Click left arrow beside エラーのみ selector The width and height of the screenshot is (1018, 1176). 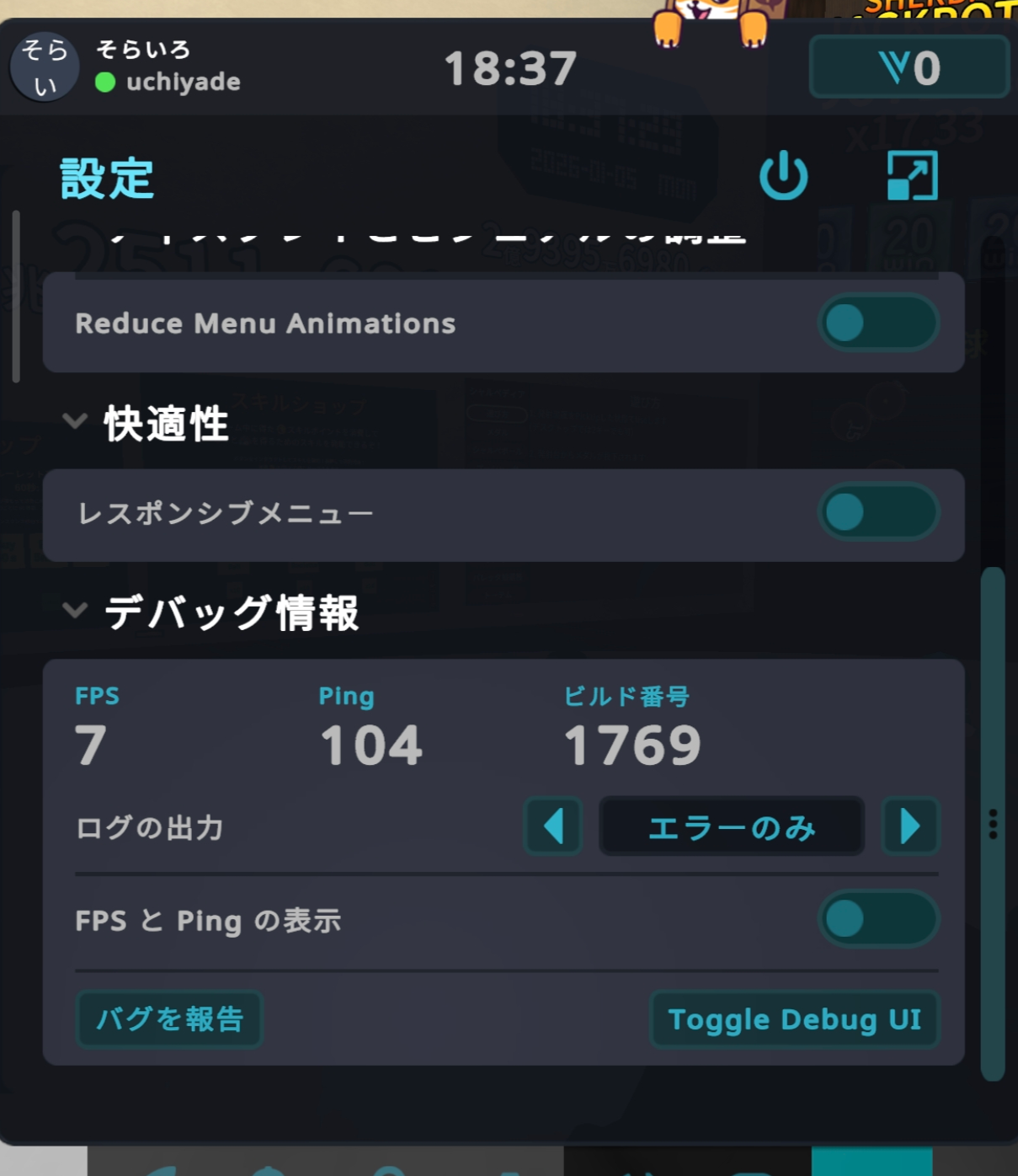click(553, 827)
